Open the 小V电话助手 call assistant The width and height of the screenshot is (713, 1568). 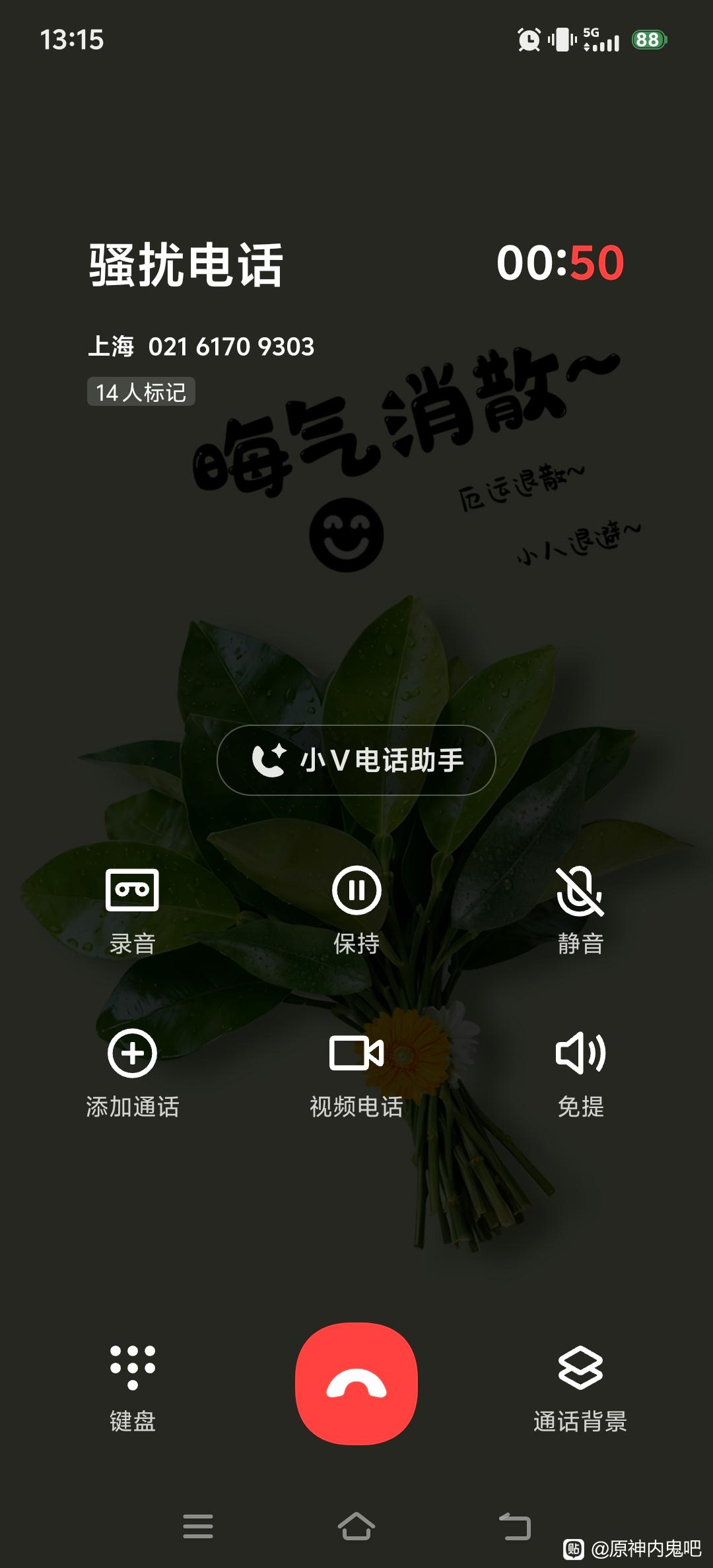tap(356, 760)
